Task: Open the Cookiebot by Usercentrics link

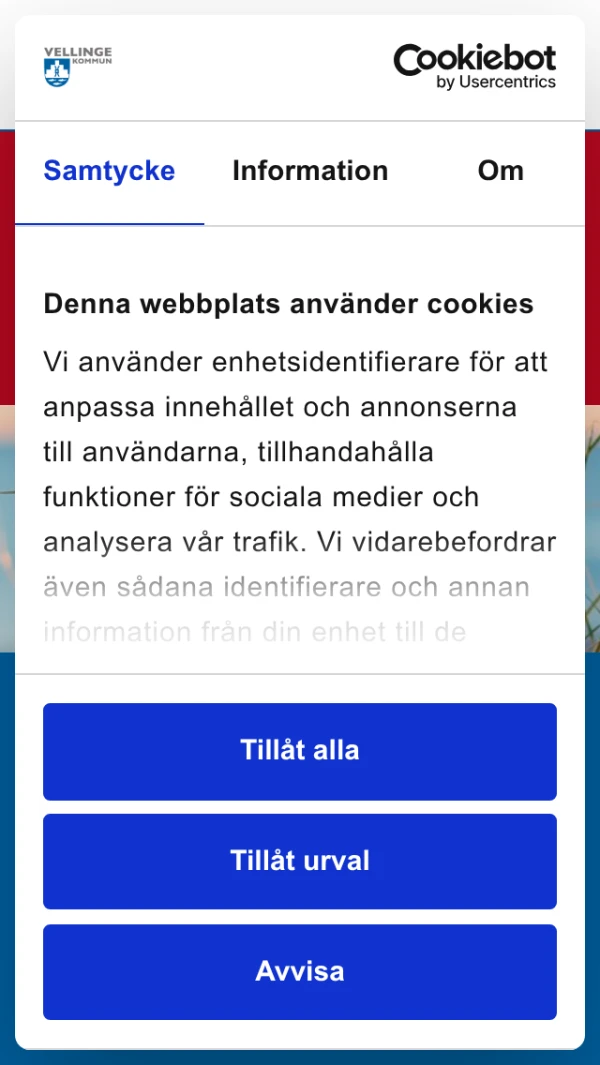Action: point(474,67)
